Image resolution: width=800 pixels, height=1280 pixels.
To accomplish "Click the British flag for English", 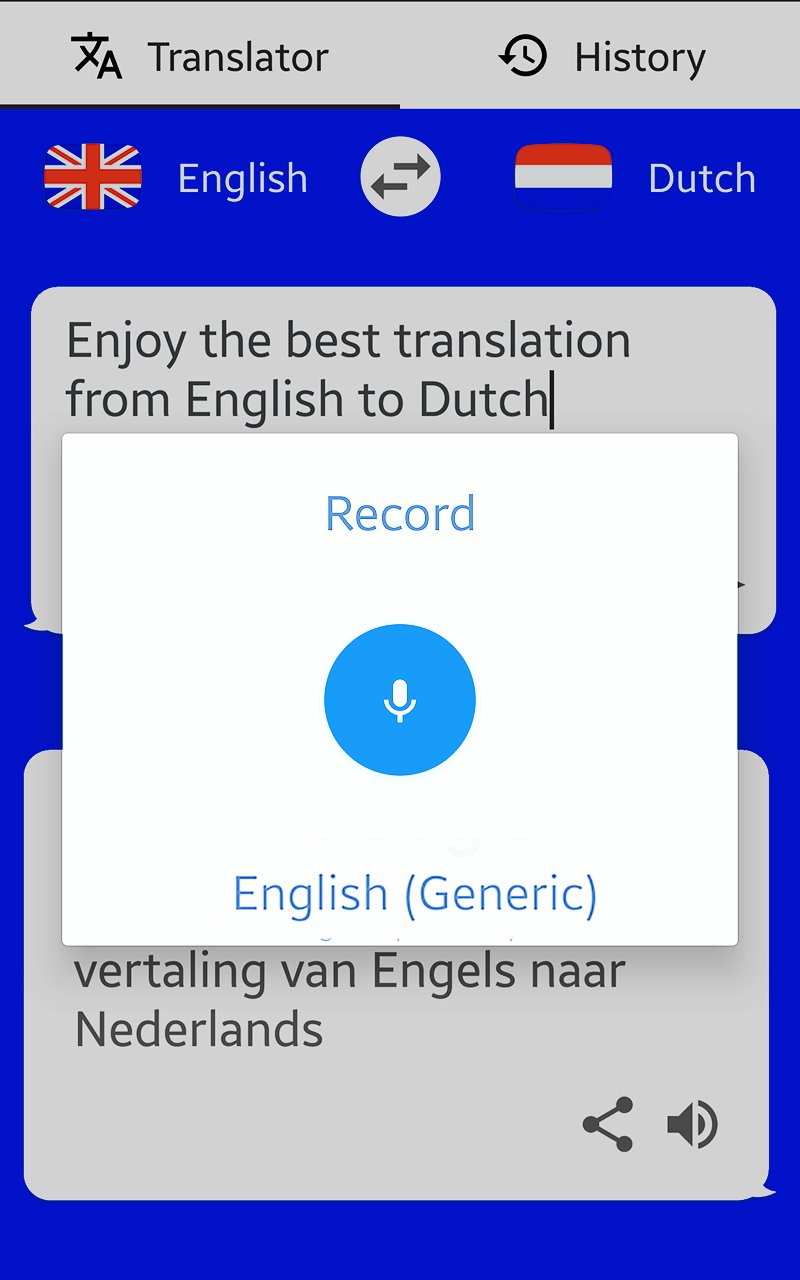I will tap(92, 176).
